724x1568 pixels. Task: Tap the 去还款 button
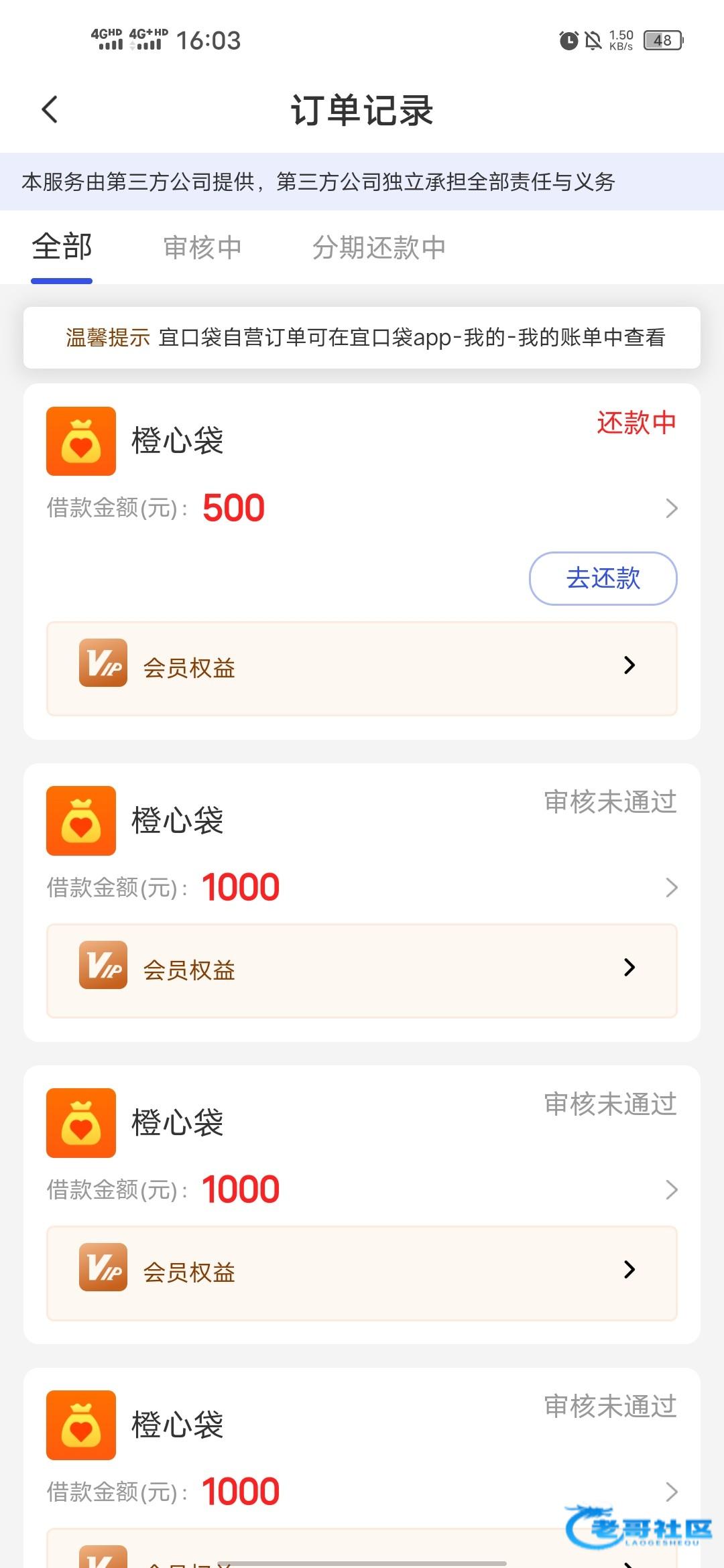603,578
